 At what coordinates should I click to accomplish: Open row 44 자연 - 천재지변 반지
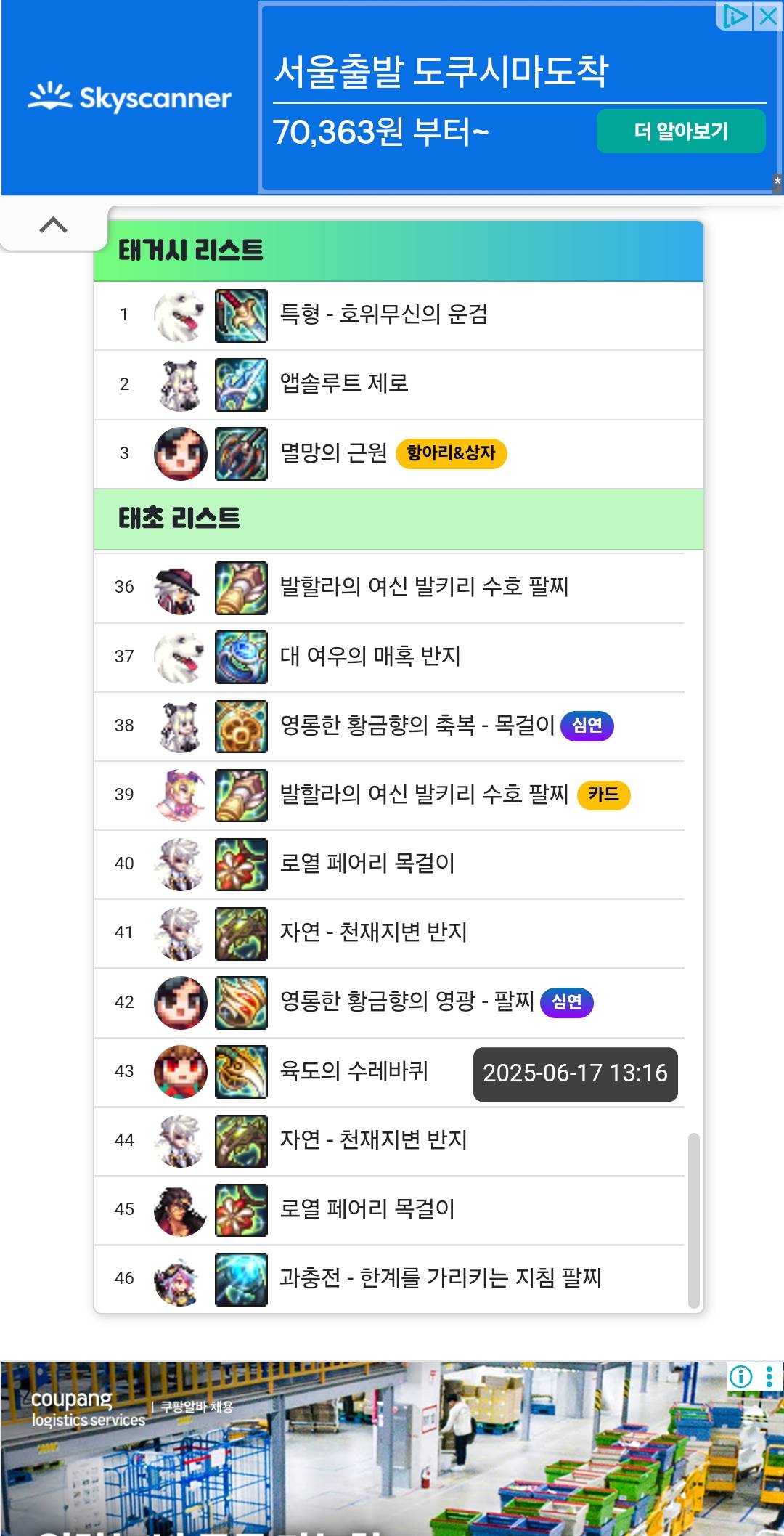pyautogui.click(x=373, y=1140)
